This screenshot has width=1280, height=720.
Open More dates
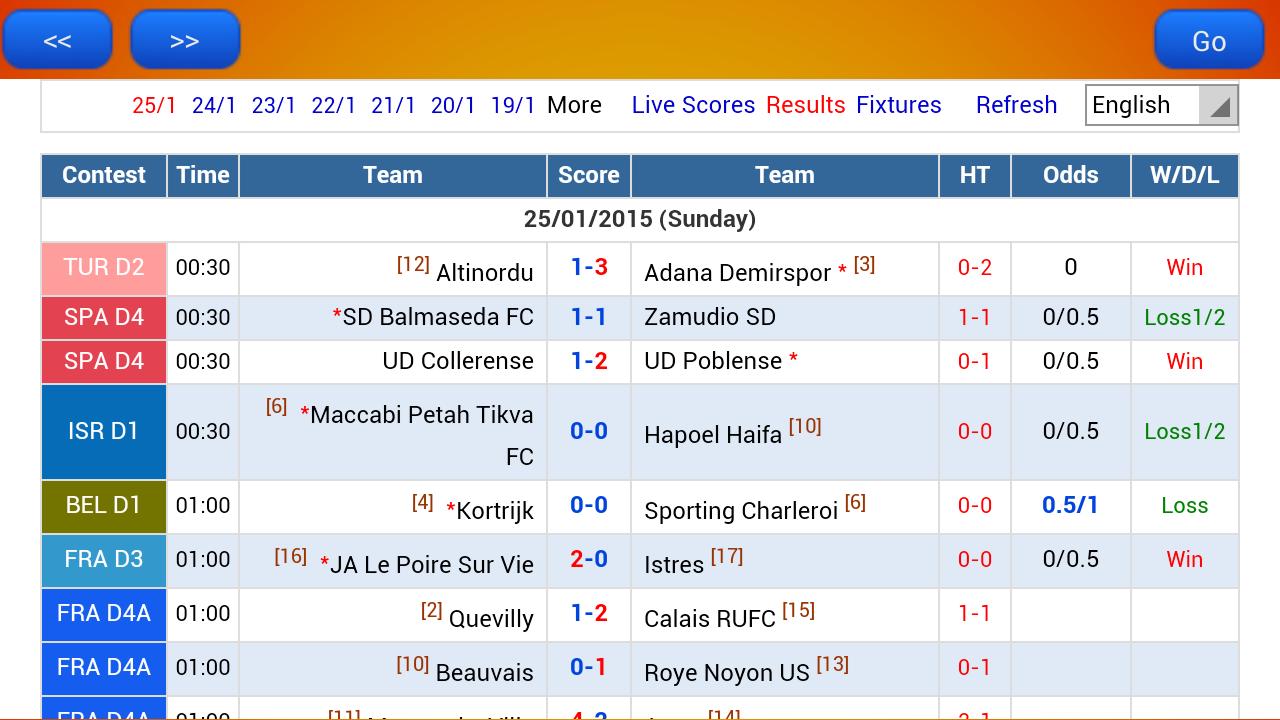click(574, 105)
